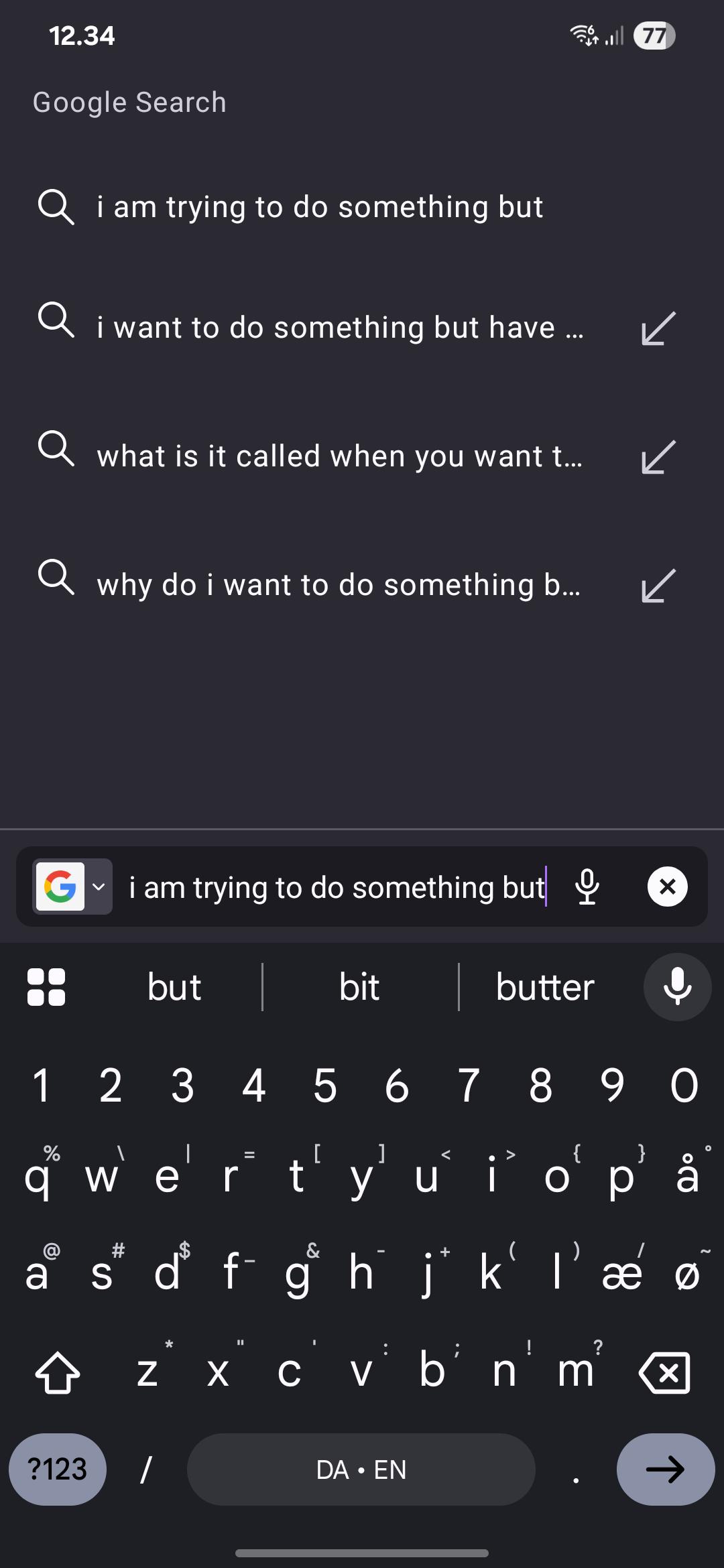
Task: Insert "why do i want" suggestion via arrow
Action: [658, 586]
